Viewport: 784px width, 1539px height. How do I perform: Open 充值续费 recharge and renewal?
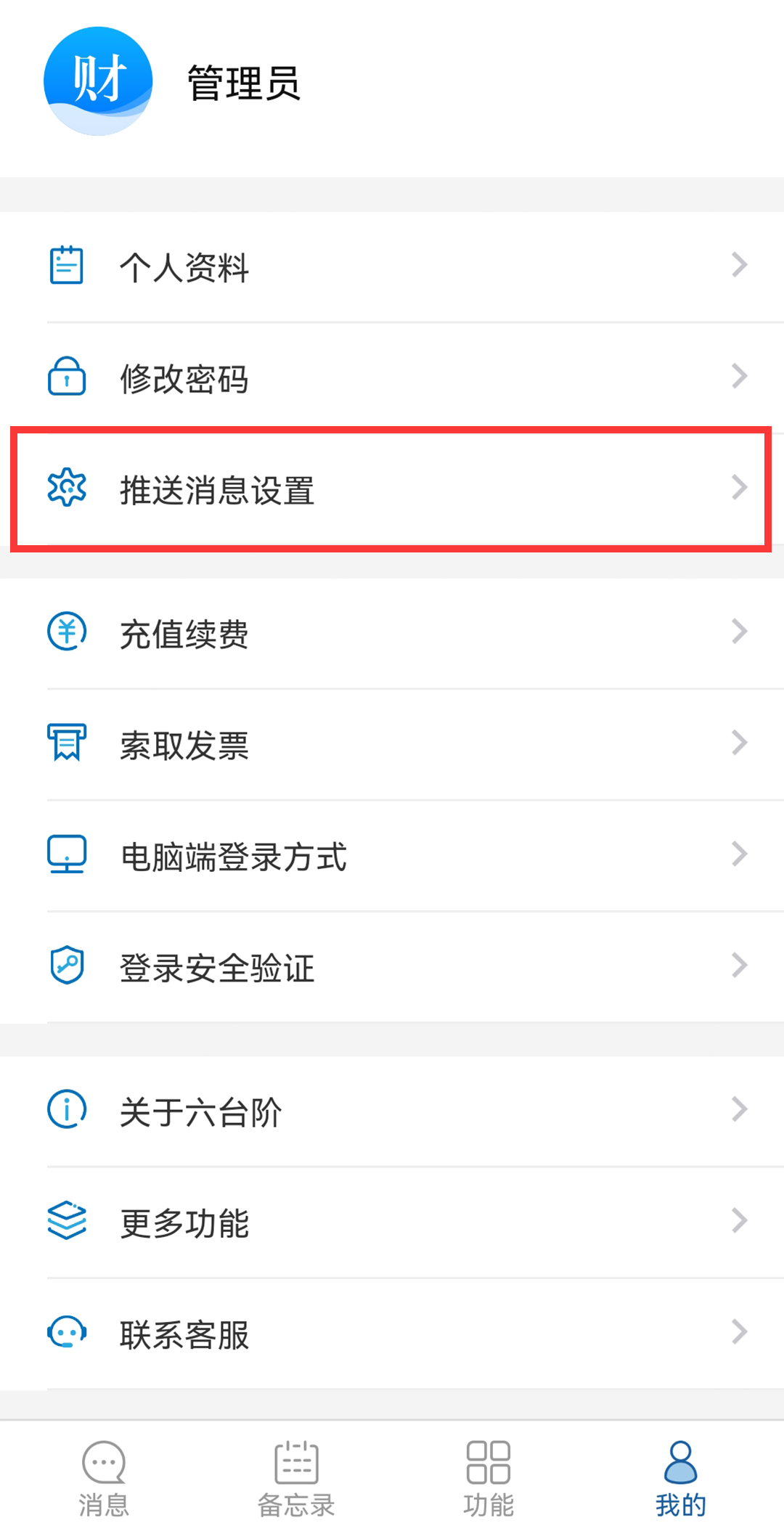(x=392, y=633)
